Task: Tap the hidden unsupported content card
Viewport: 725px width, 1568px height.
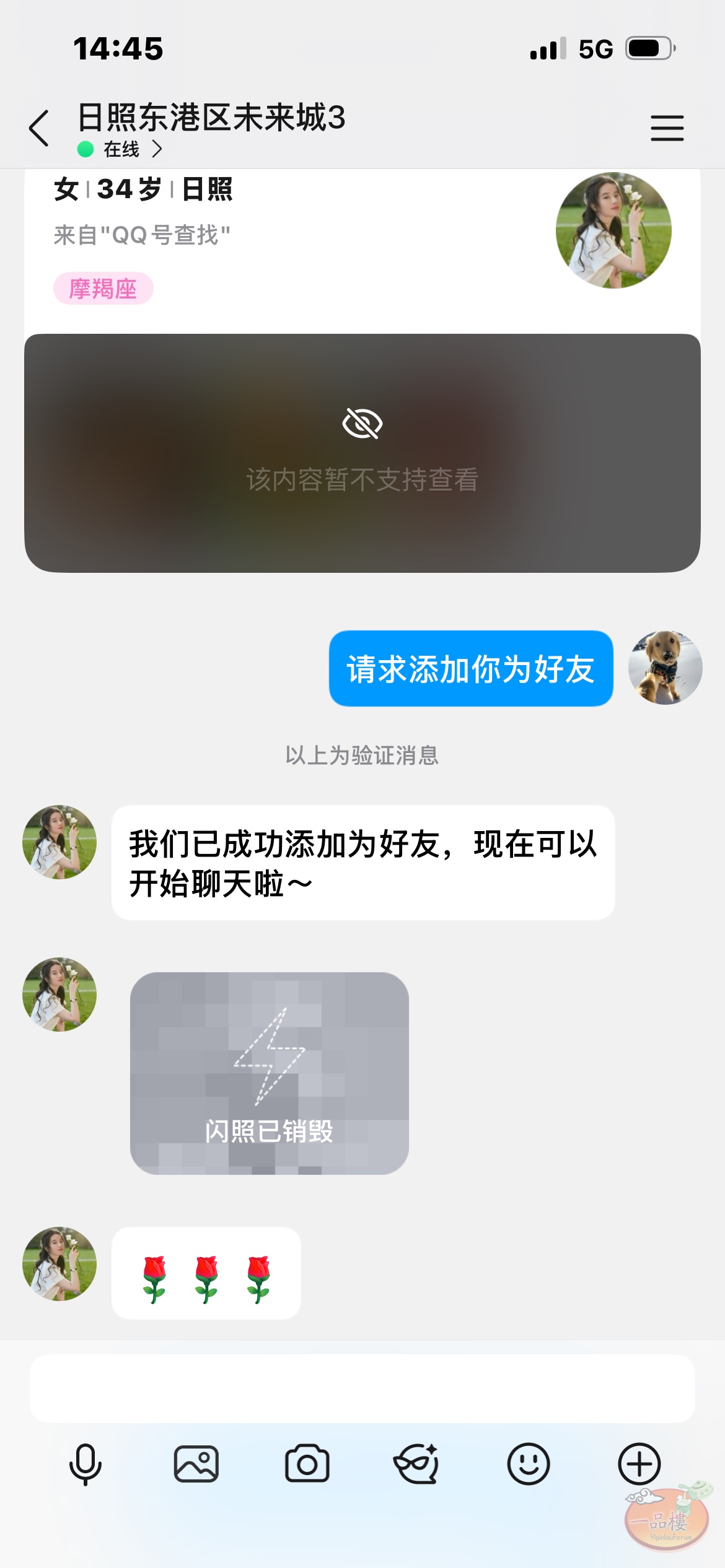Action: (x=362, y=453)
